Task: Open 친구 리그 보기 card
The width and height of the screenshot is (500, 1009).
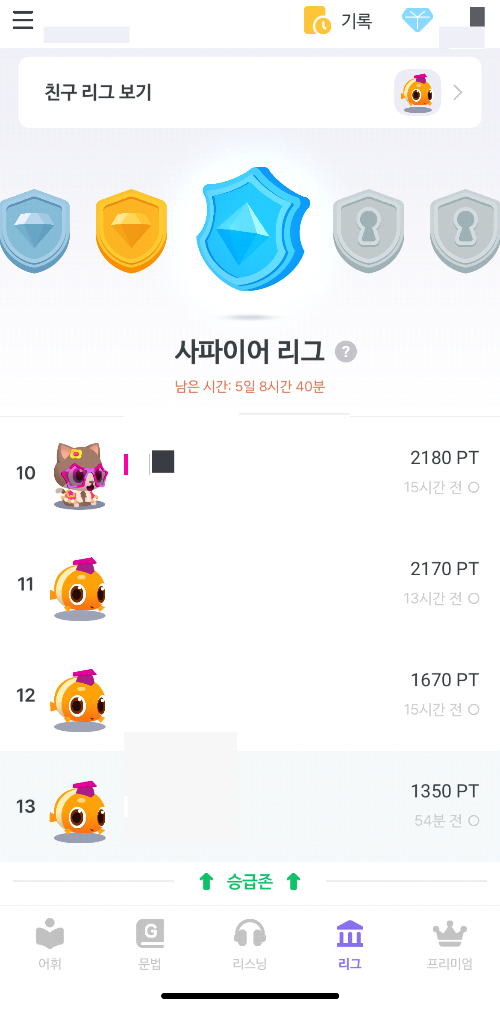Action: pos(250,93)
